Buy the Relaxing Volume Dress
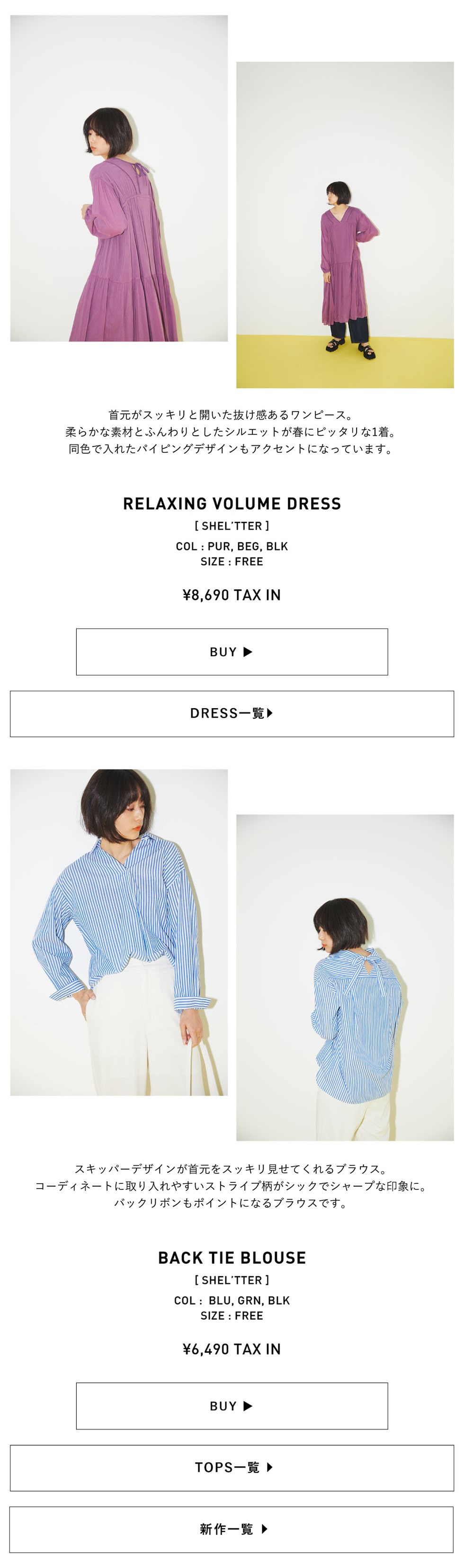Screen dimensions: 464x1568 232,651
